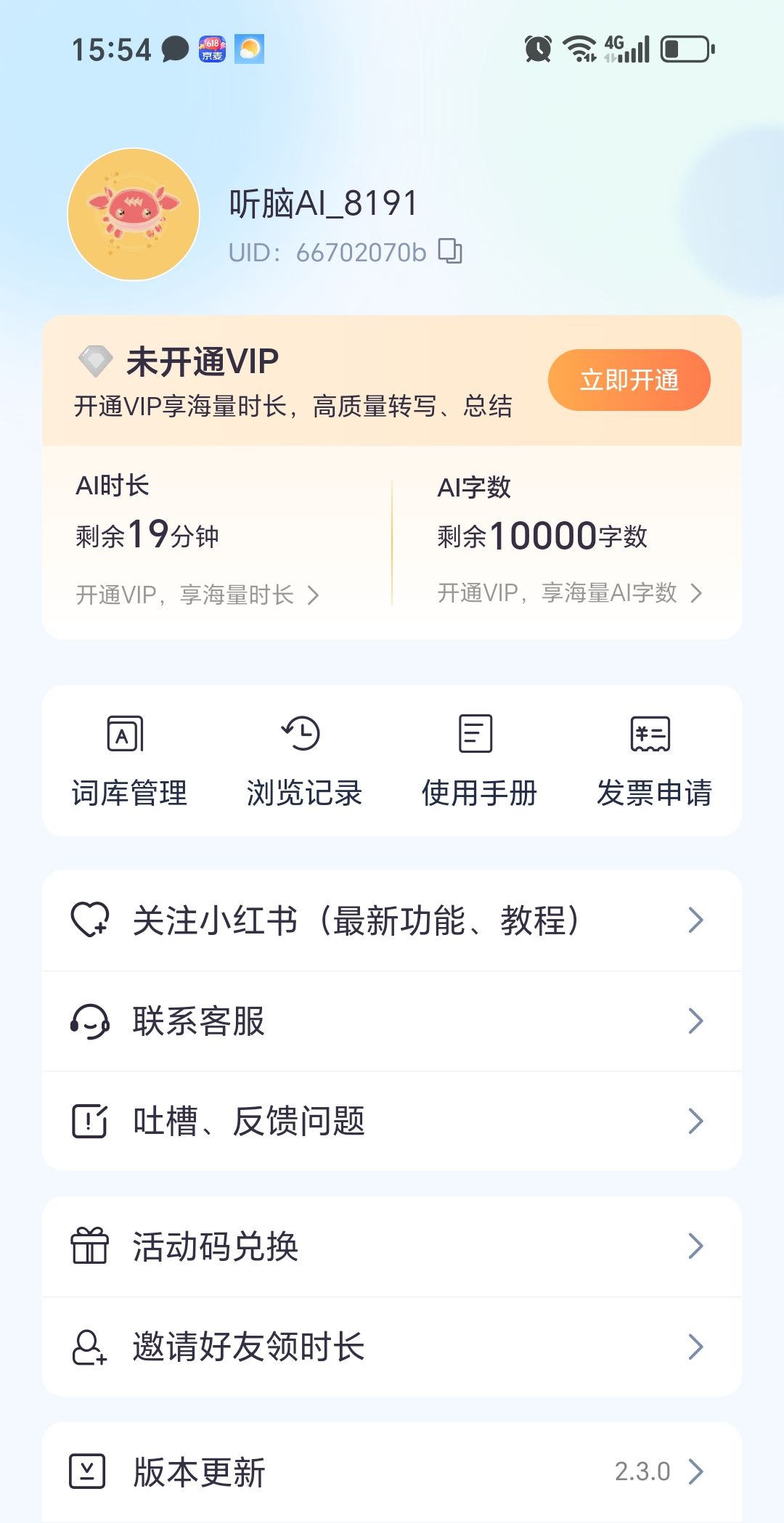Viewport: 784px width, 1523px height.
Task: Open 使用手册 (user manual) icon
Action: click(475, 735)
